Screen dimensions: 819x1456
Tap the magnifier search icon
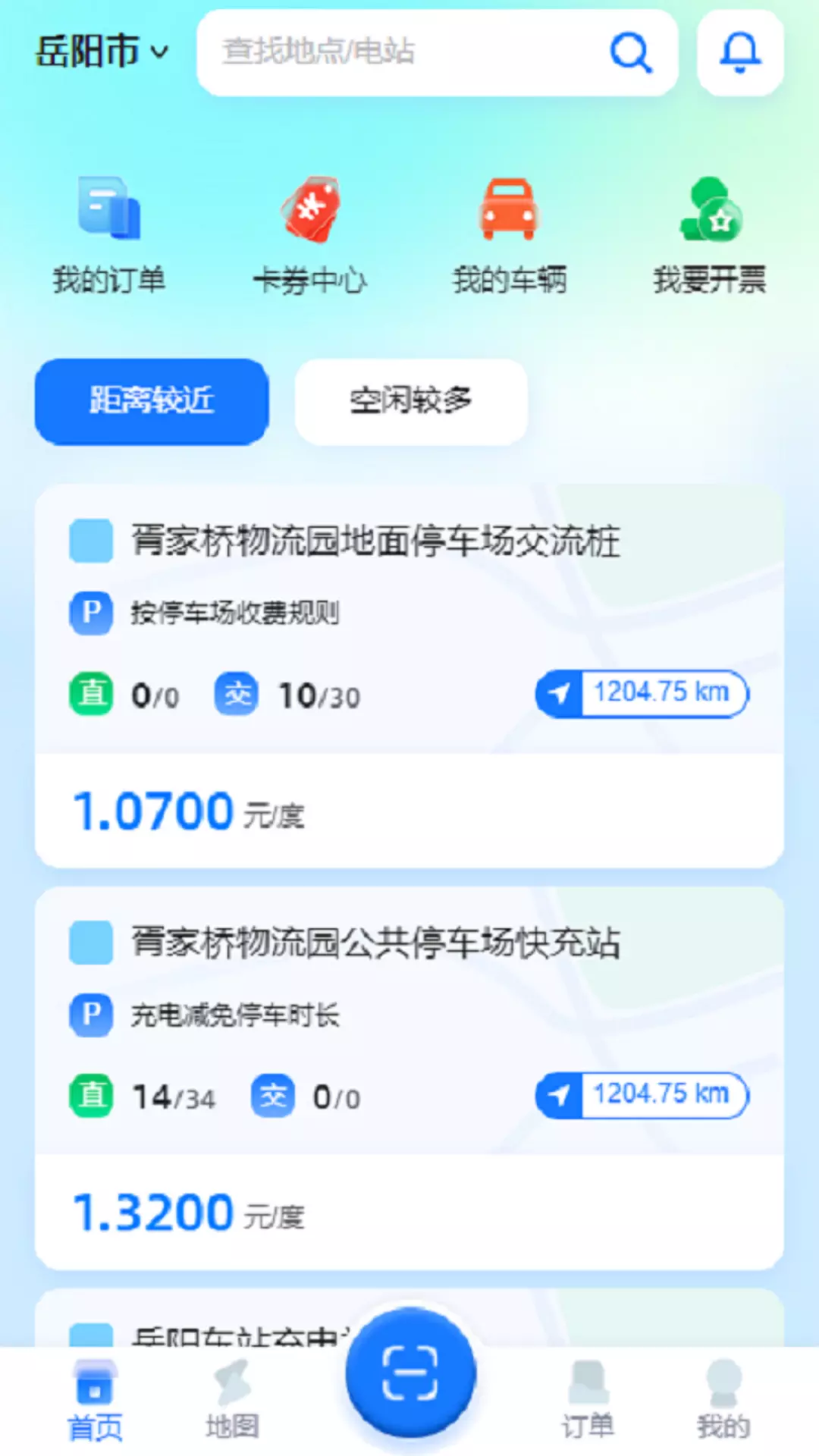click(631, 52)
